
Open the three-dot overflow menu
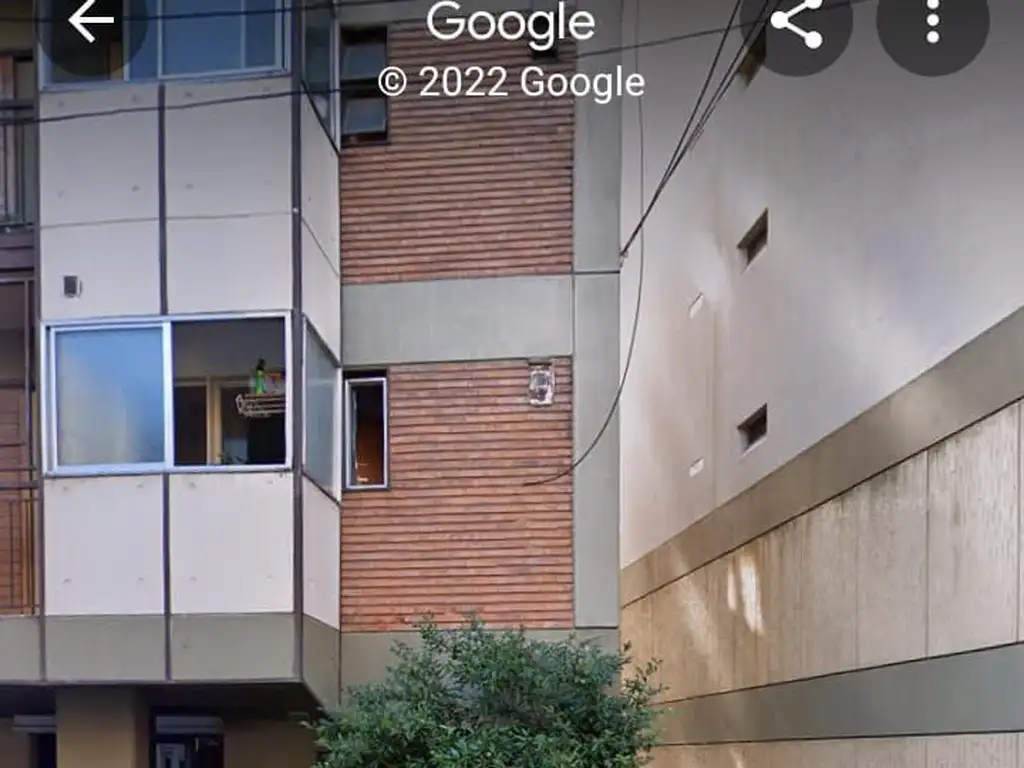click(x=932, y=21)
